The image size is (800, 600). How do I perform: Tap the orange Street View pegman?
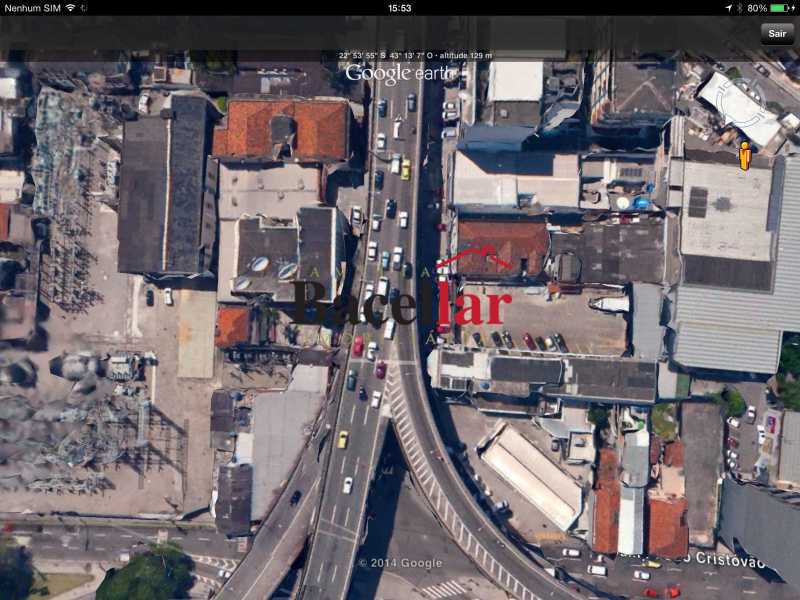click(745, 156)
